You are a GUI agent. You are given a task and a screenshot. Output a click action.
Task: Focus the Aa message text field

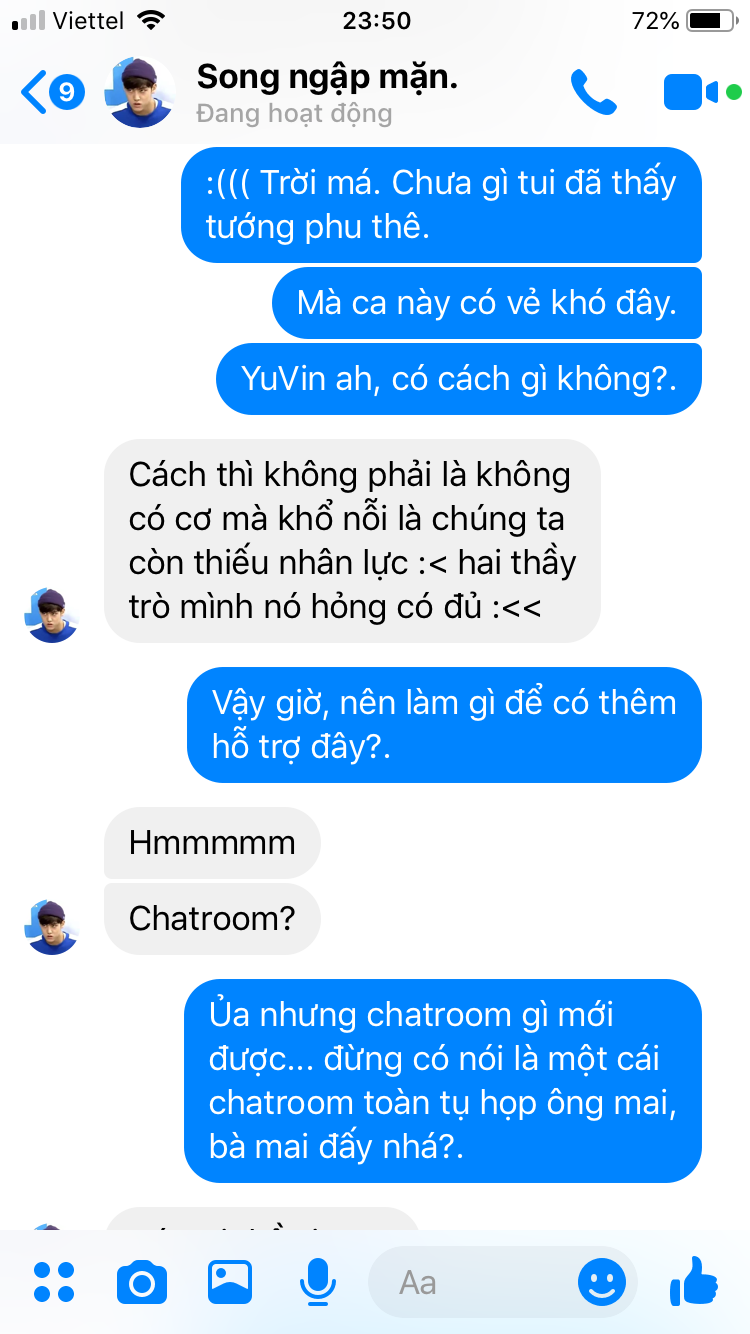click(470, 1282)
